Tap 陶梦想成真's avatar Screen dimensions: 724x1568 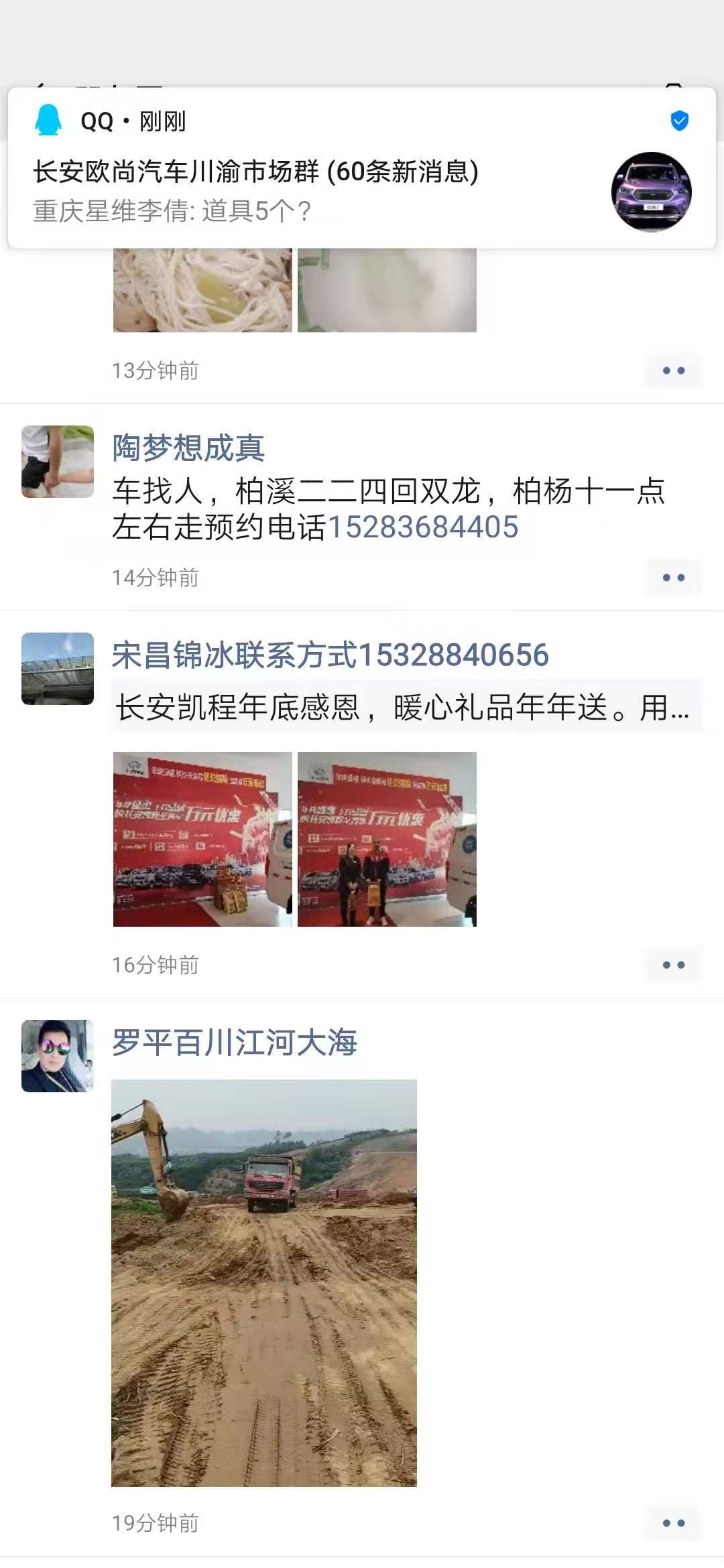click(x=58, y=462)
